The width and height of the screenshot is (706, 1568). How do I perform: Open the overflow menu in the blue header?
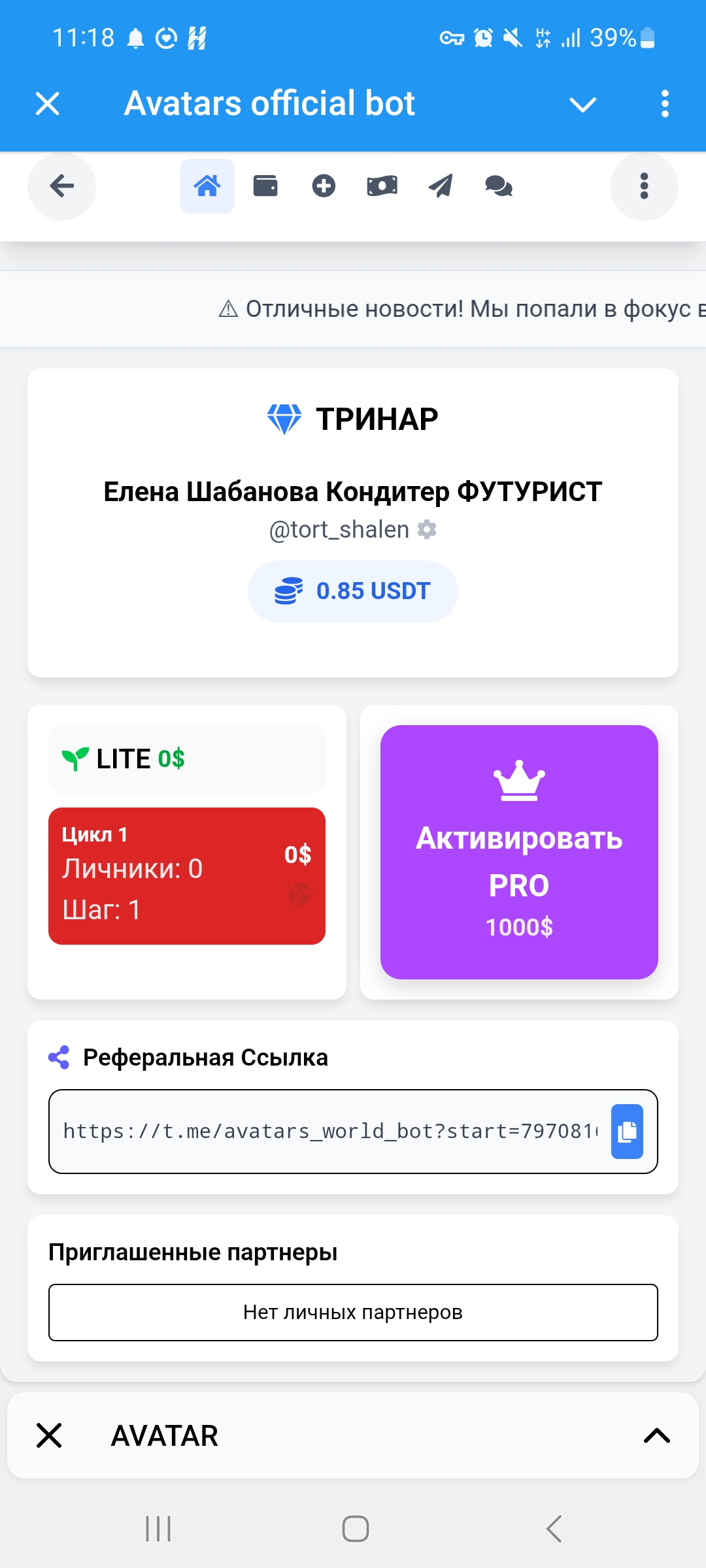(665, 104)
